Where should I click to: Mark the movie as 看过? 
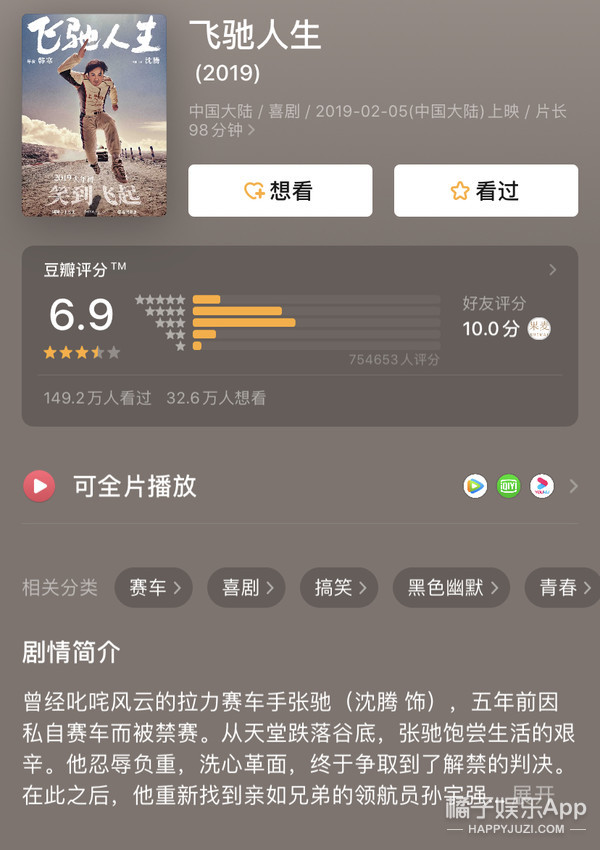[485, 191]
